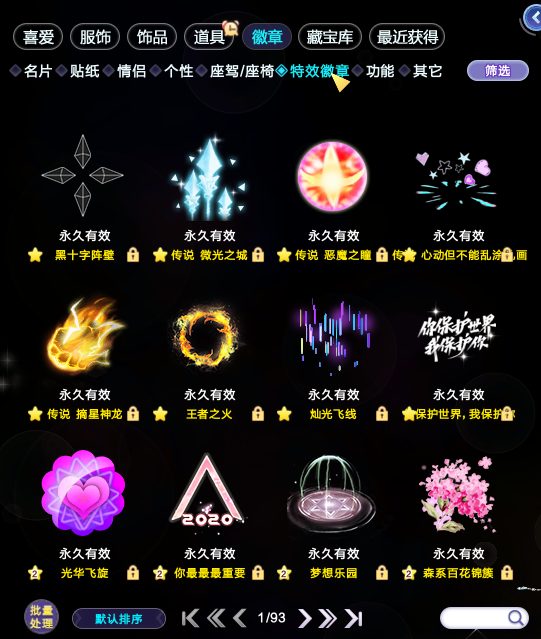Switch to the 藏宝库 tab
Screen dimensions: 541x639
click(330, 37)
